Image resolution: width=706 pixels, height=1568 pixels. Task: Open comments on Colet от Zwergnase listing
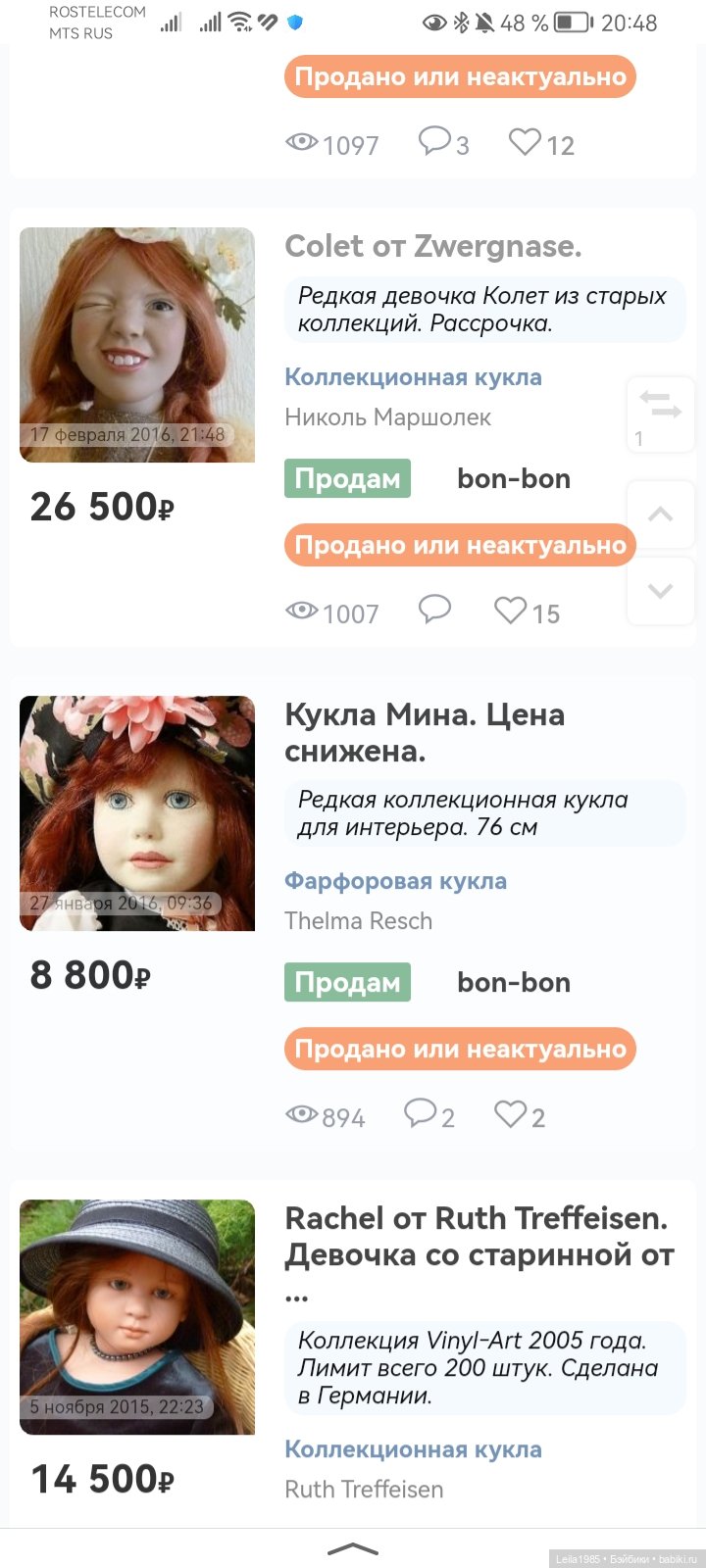click(x=434, y=610)
